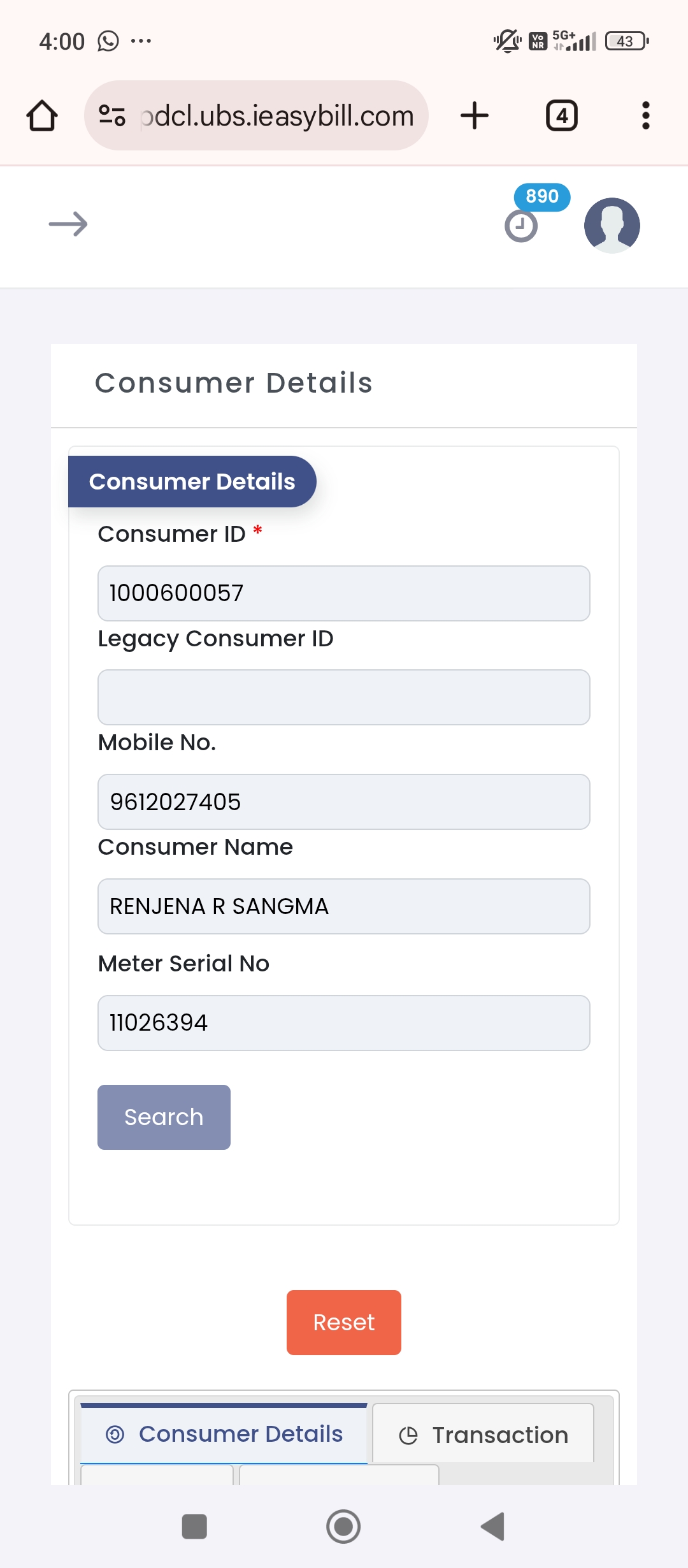
Task: Tap the URL address bar
Action: coord(256,115)
